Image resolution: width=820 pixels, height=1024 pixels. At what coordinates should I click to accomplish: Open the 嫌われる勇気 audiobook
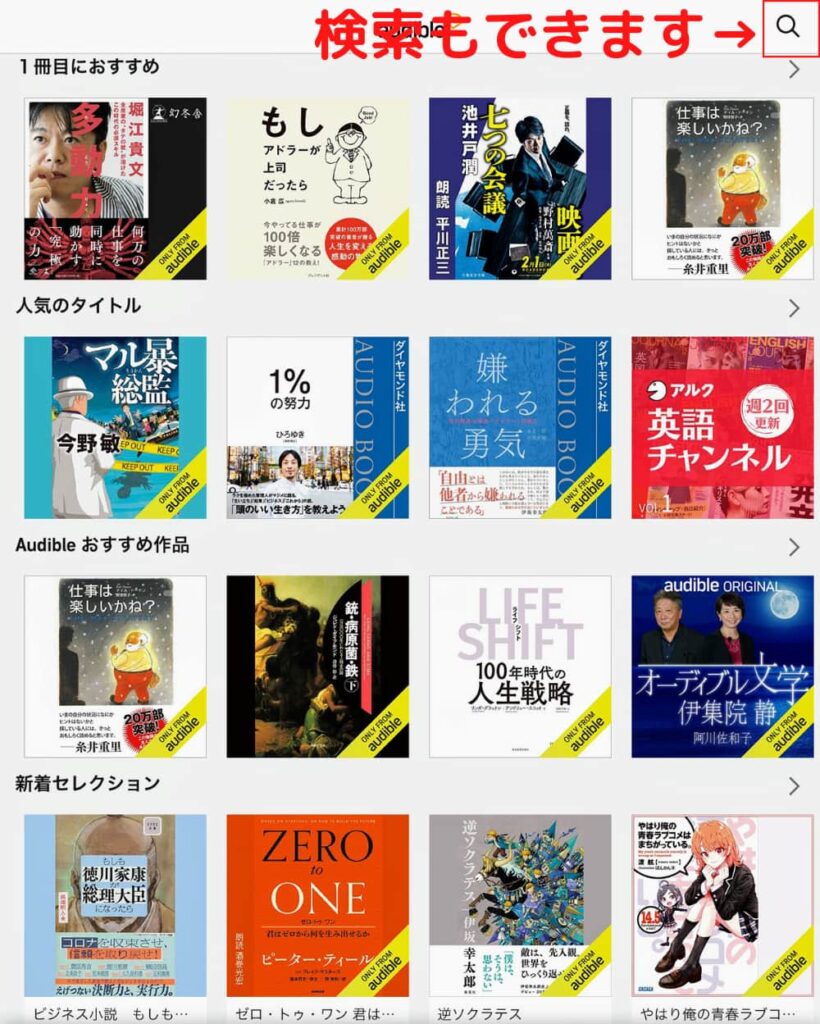pos(520,427)
